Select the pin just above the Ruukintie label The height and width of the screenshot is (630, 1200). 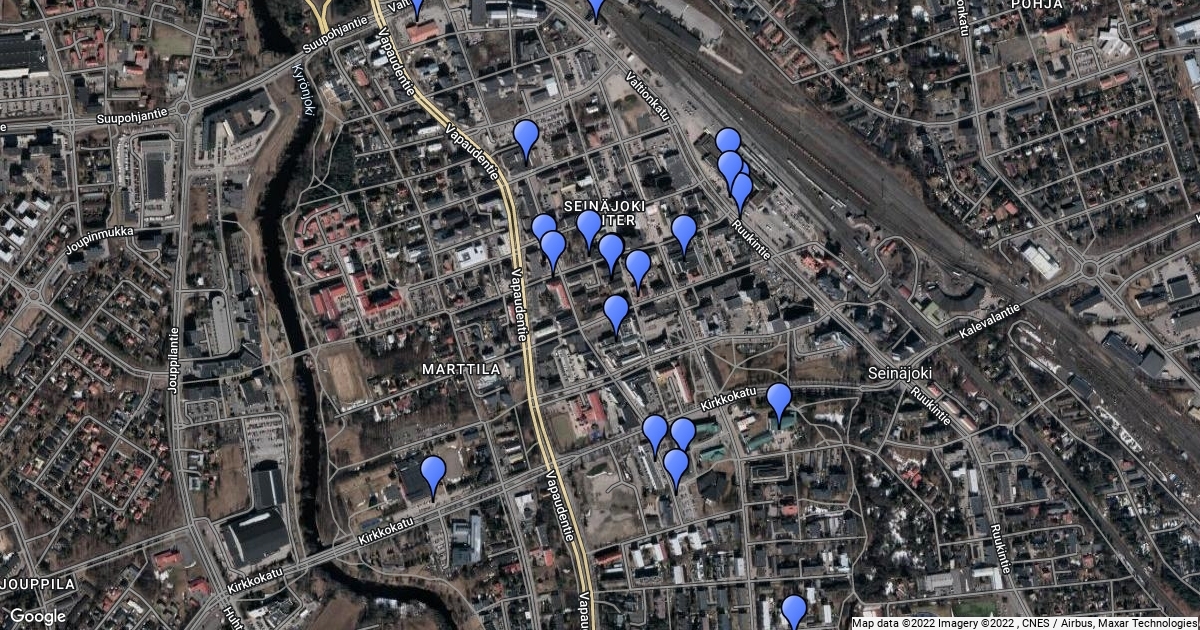[x=741, y=194]
